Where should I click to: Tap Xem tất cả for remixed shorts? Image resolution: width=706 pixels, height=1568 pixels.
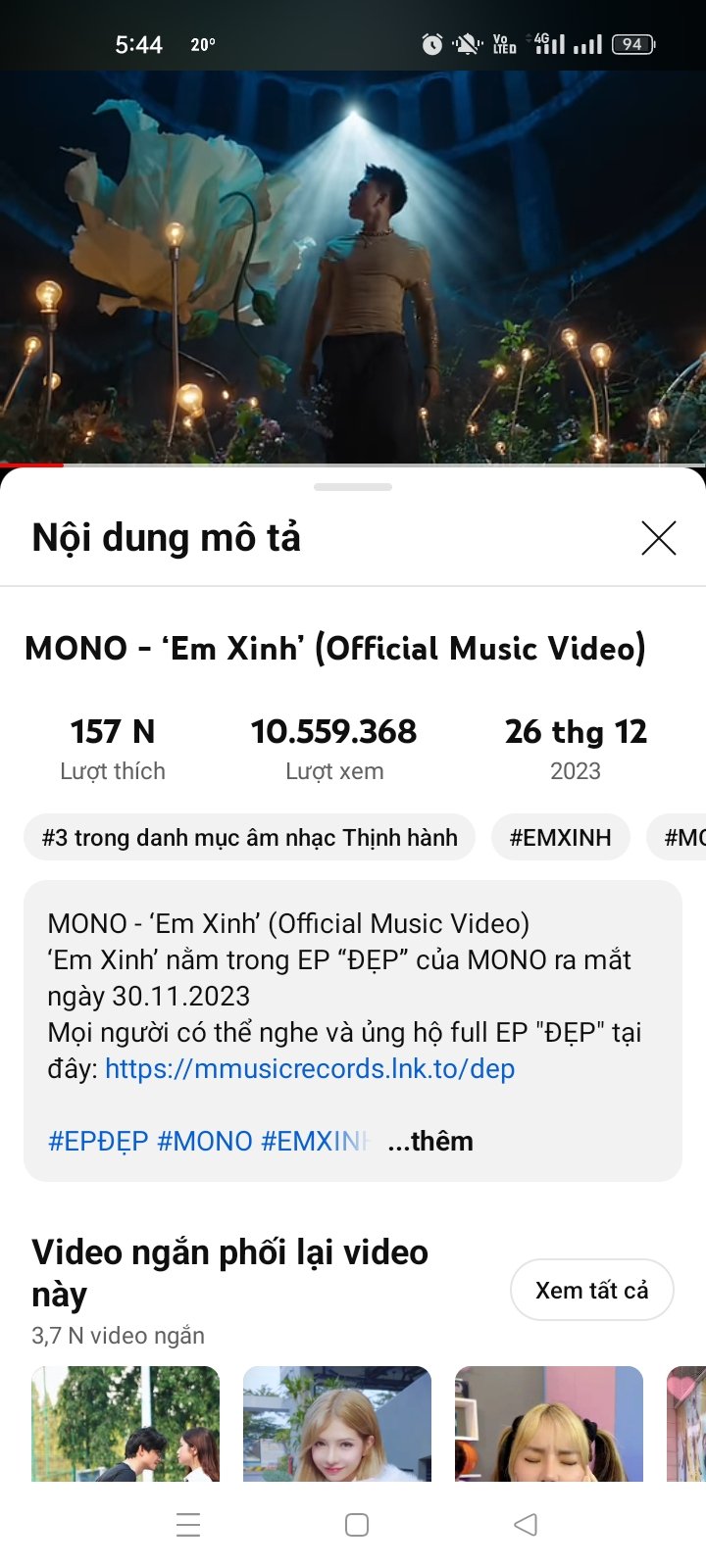(591, 1291)
